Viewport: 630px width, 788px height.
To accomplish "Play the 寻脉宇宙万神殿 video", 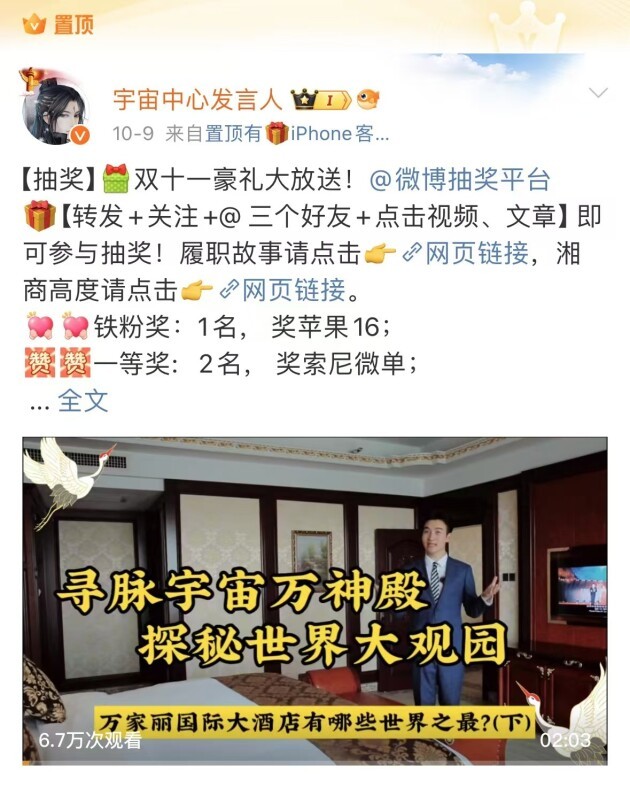I will pyautogui.click(x=315, y=600).
